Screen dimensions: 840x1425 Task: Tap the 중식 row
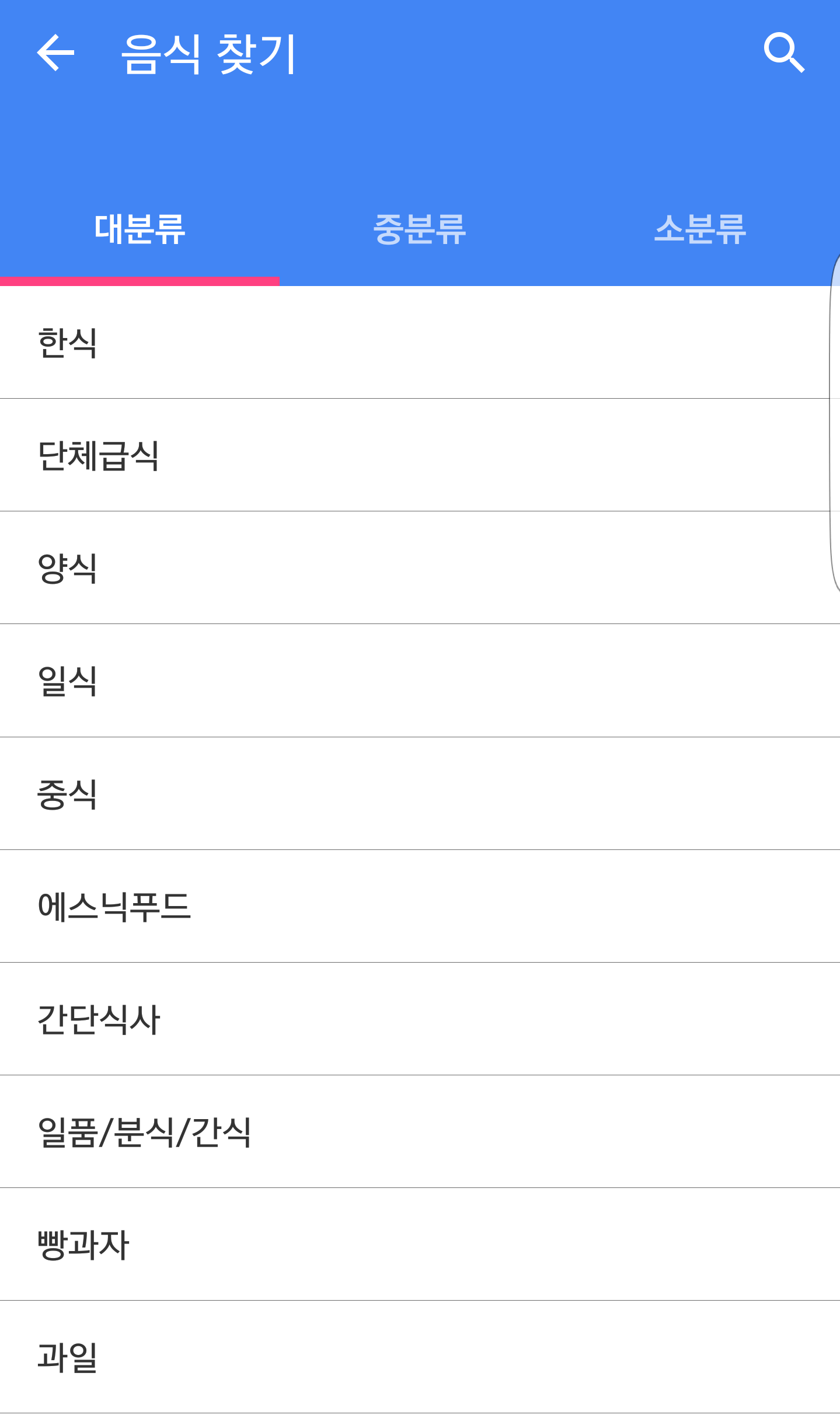click(x=420, y=794)
